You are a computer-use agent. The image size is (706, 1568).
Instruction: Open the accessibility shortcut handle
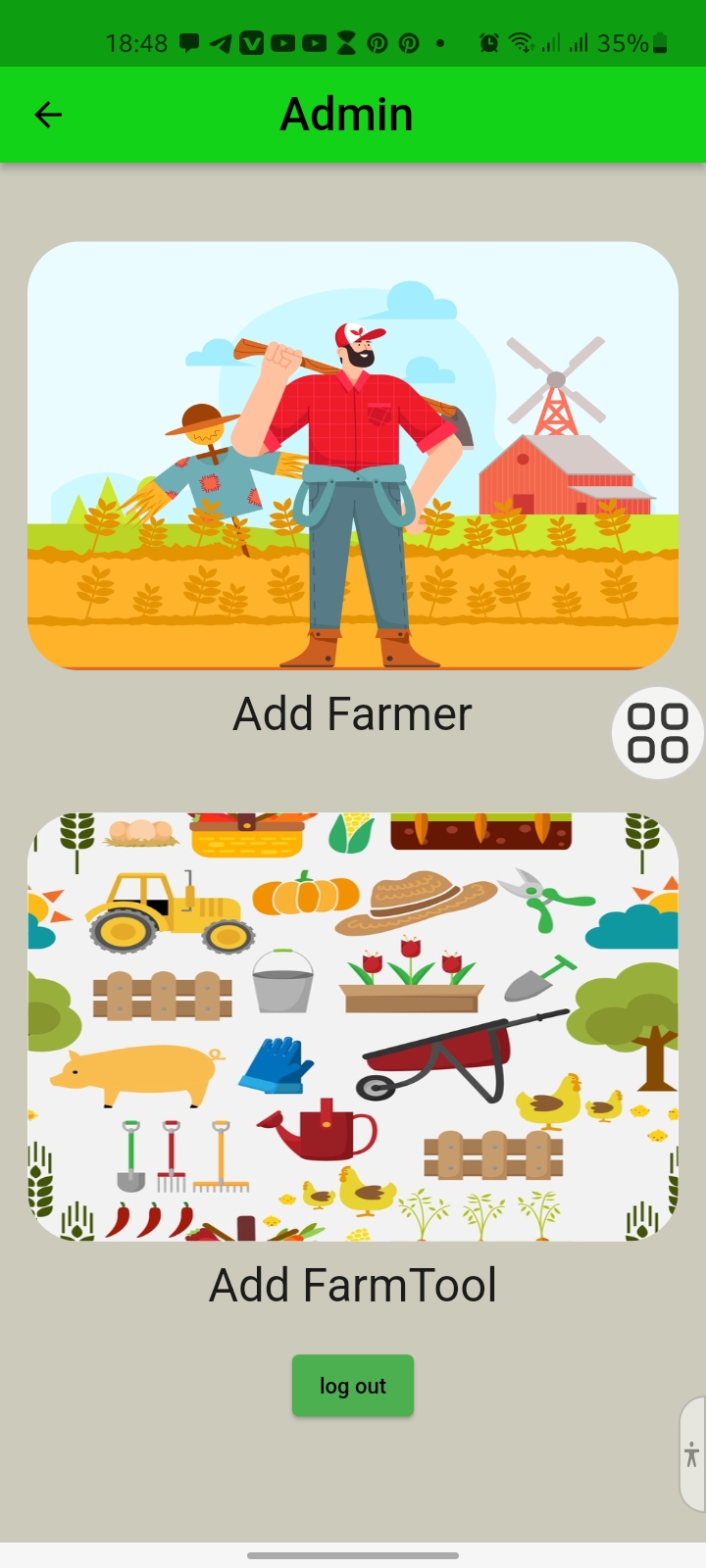692,1454
